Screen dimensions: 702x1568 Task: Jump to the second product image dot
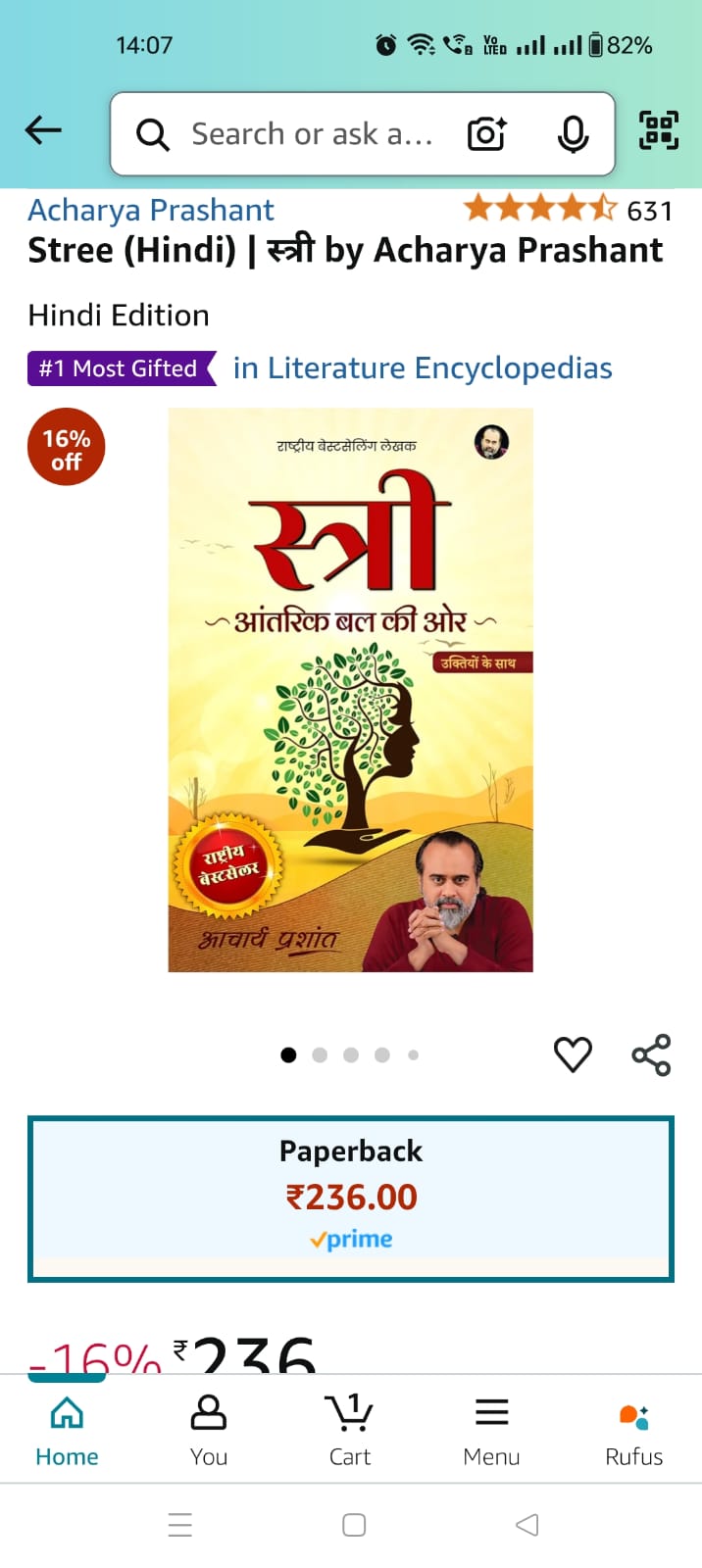tap(320, 1055)
